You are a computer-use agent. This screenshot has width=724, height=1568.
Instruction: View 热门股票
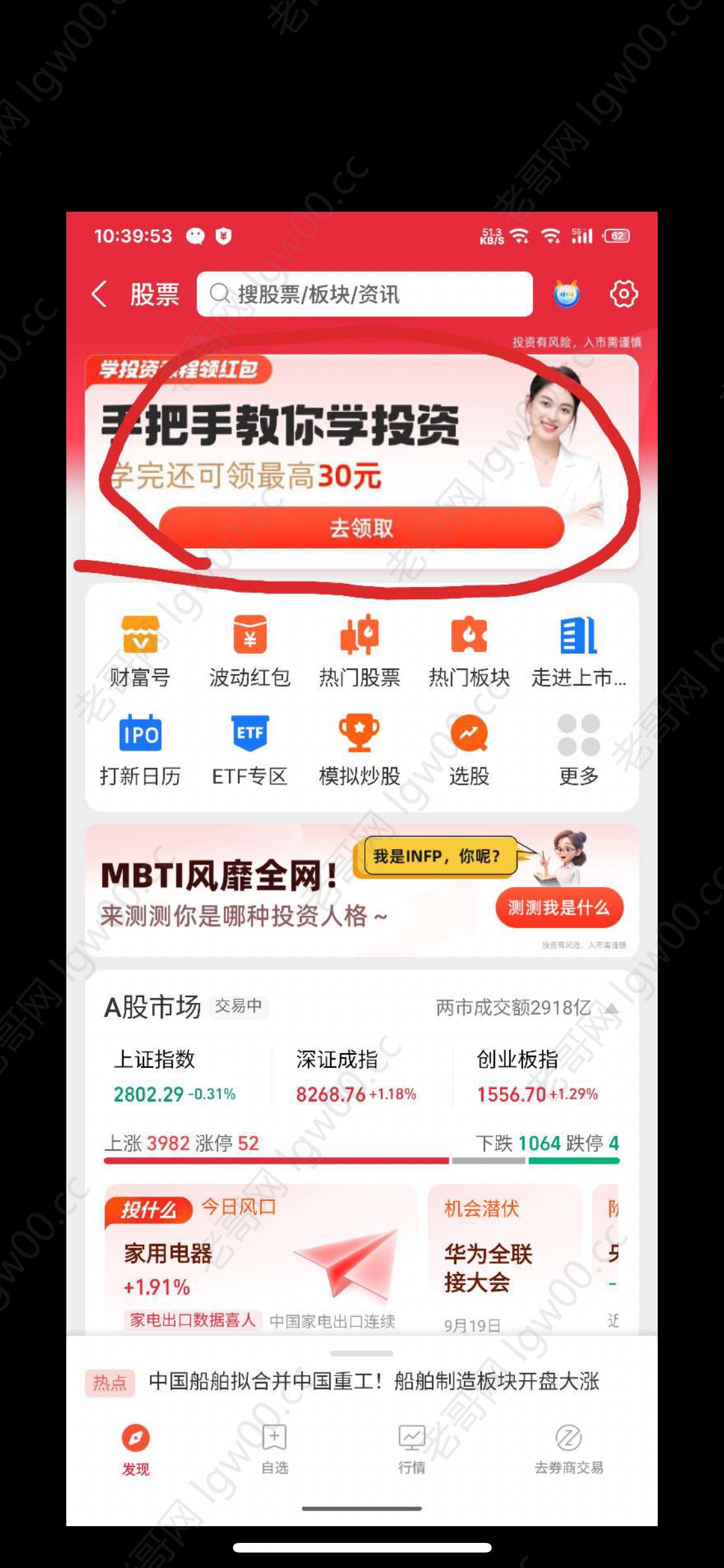pyautogui.click(x=360, y=651)
